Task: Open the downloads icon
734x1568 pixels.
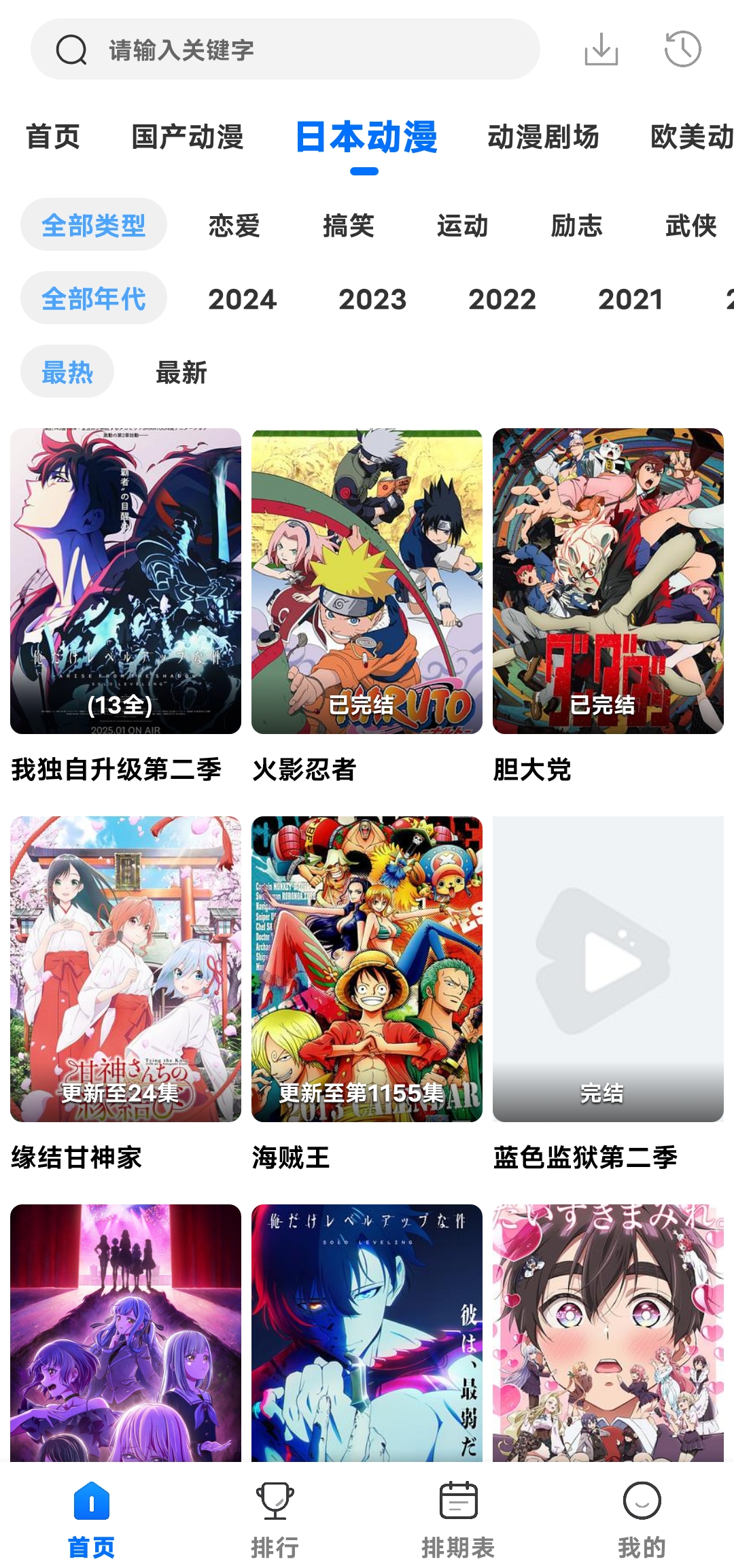Action: [x=601, y=50]
